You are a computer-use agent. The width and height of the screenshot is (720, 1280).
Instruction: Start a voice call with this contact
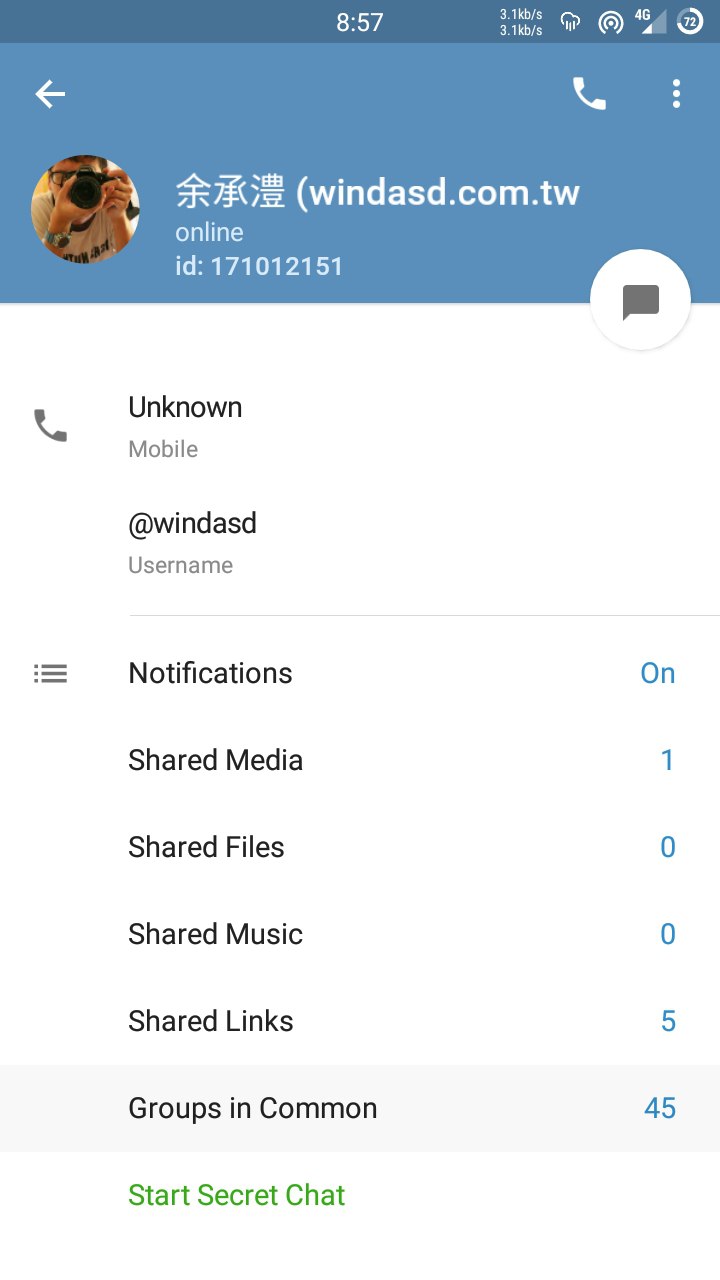[x=589, y=94]
